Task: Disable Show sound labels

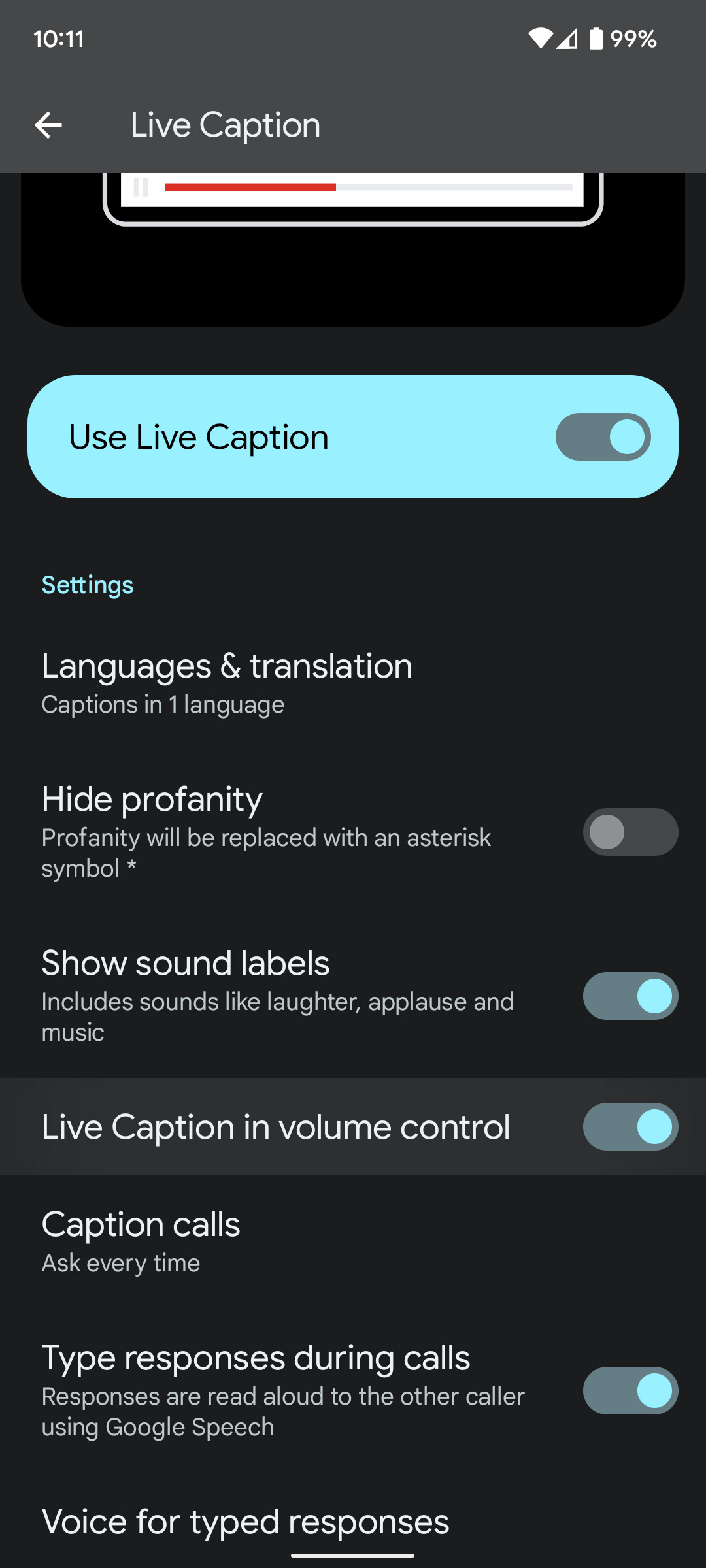Action: point(630,995)
